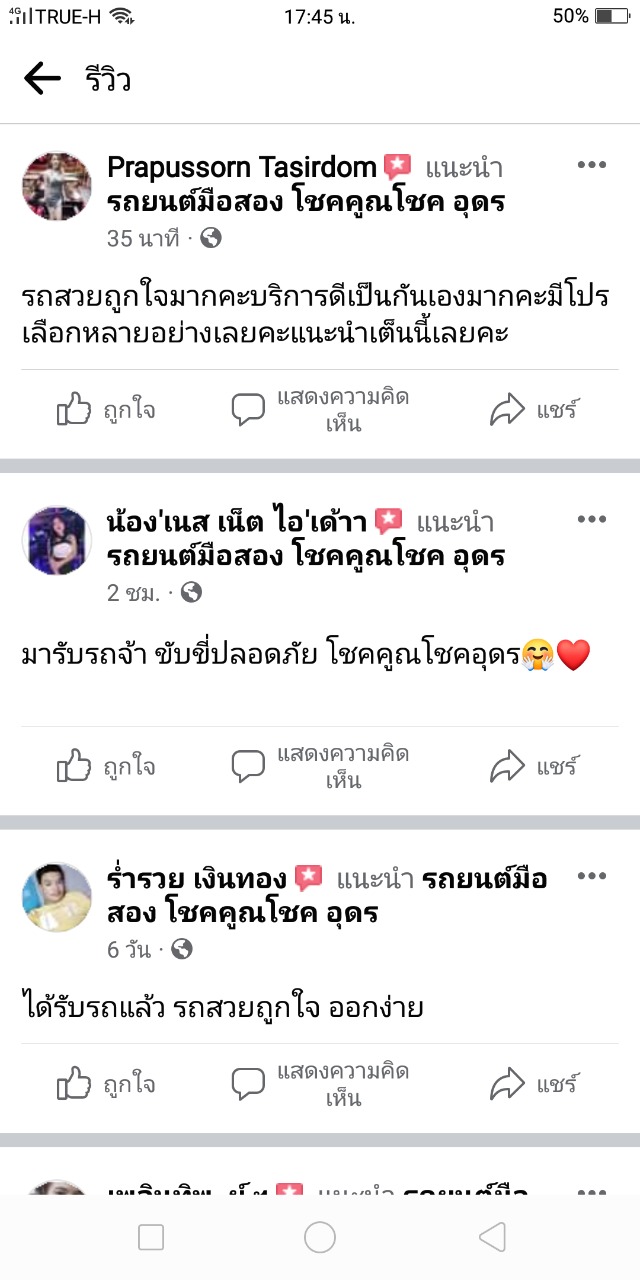Comment on Prapussorn Tasirdom's review
This screenshot has height=1280, width=640.
320,410
